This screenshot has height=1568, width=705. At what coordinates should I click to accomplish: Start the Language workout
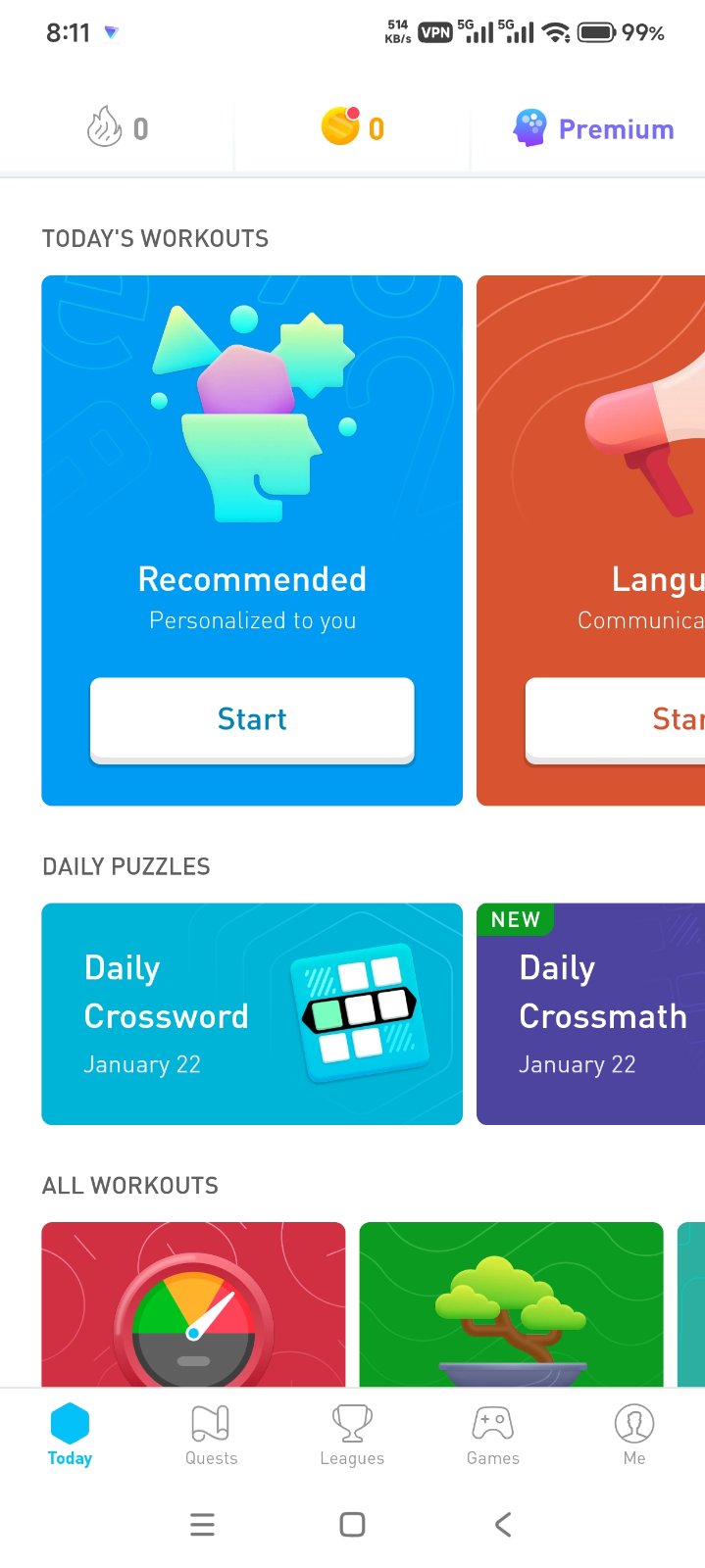615,719
